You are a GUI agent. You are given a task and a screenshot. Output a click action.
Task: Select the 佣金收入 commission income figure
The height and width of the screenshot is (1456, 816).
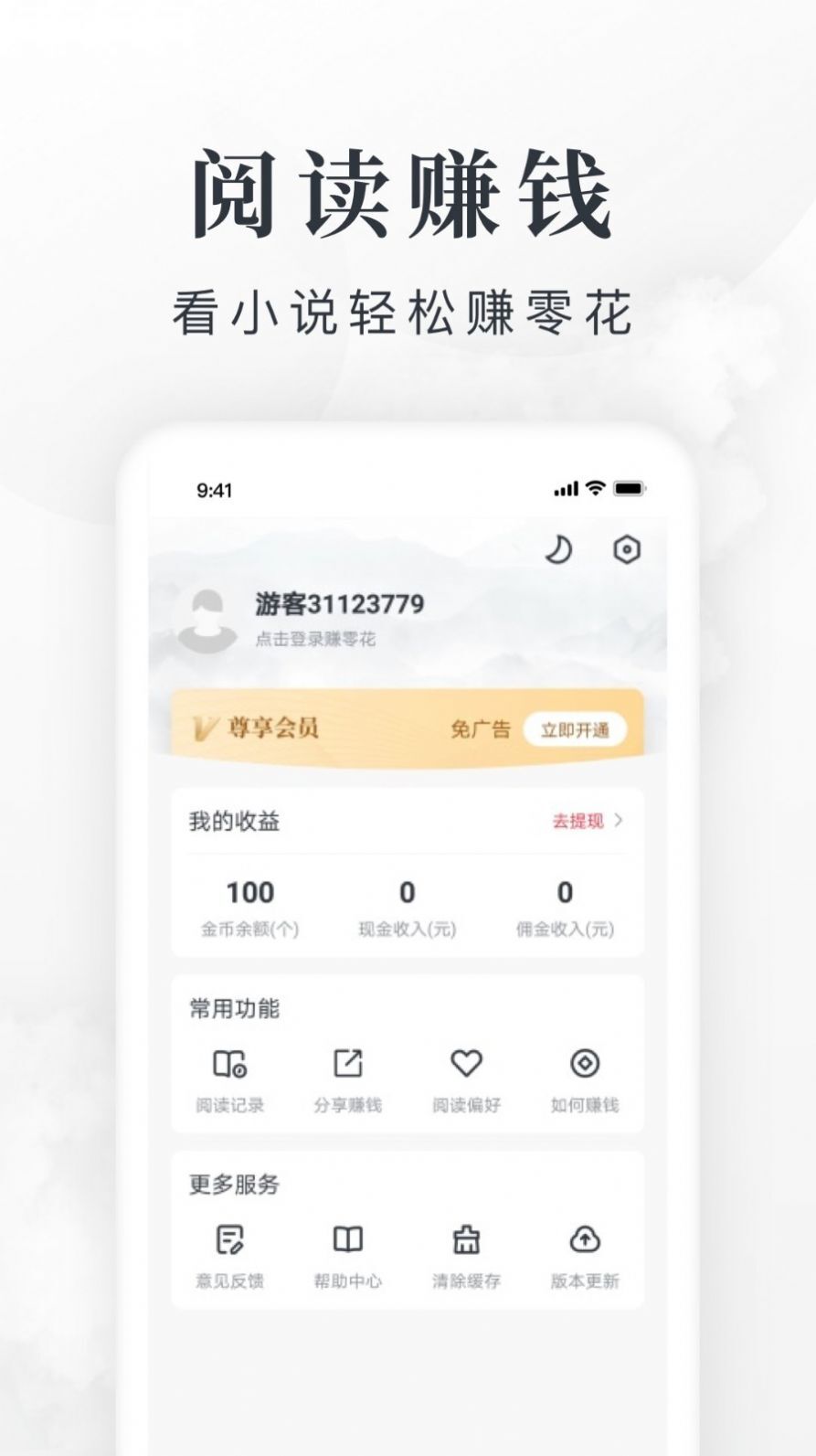pos(564,891)
